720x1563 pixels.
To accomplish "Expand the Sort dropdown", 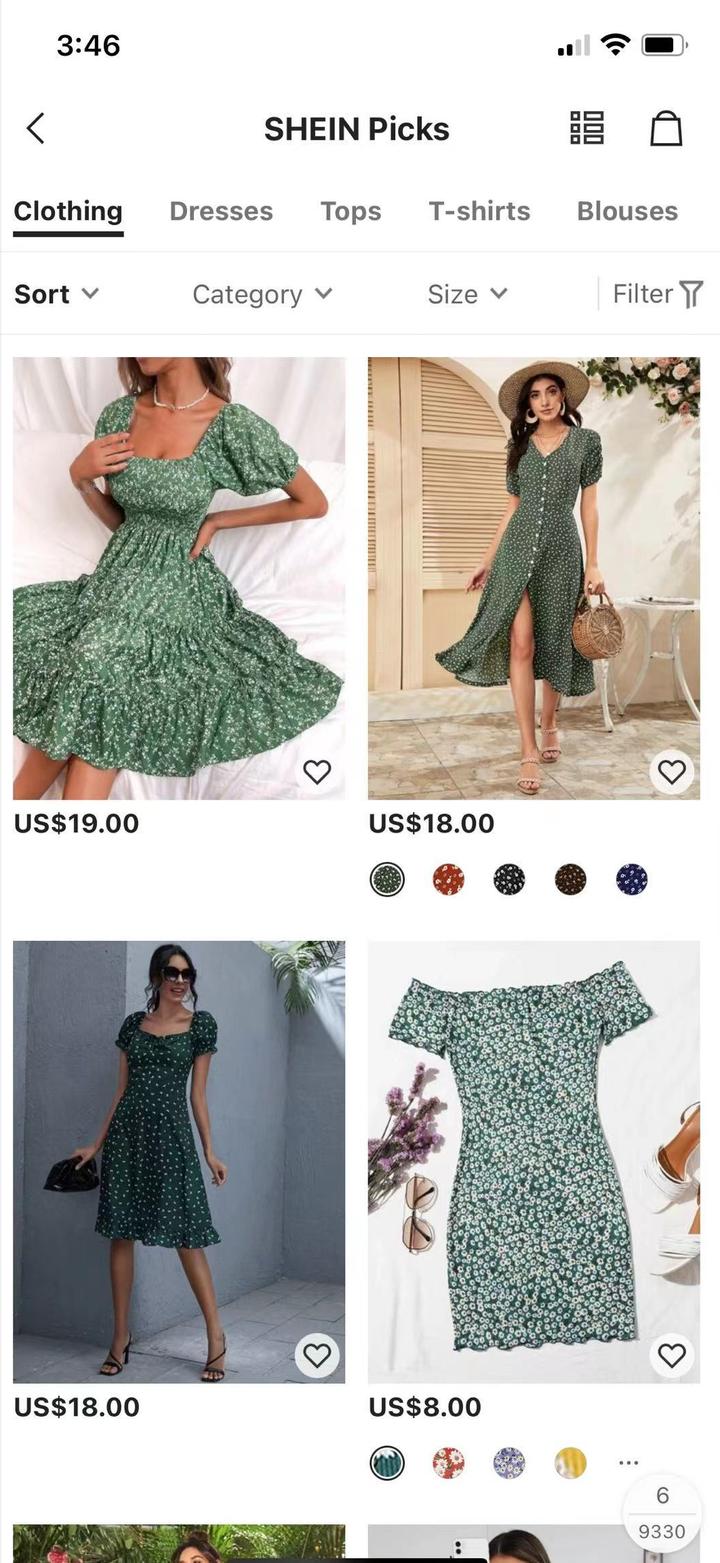I will click(57, 294).
